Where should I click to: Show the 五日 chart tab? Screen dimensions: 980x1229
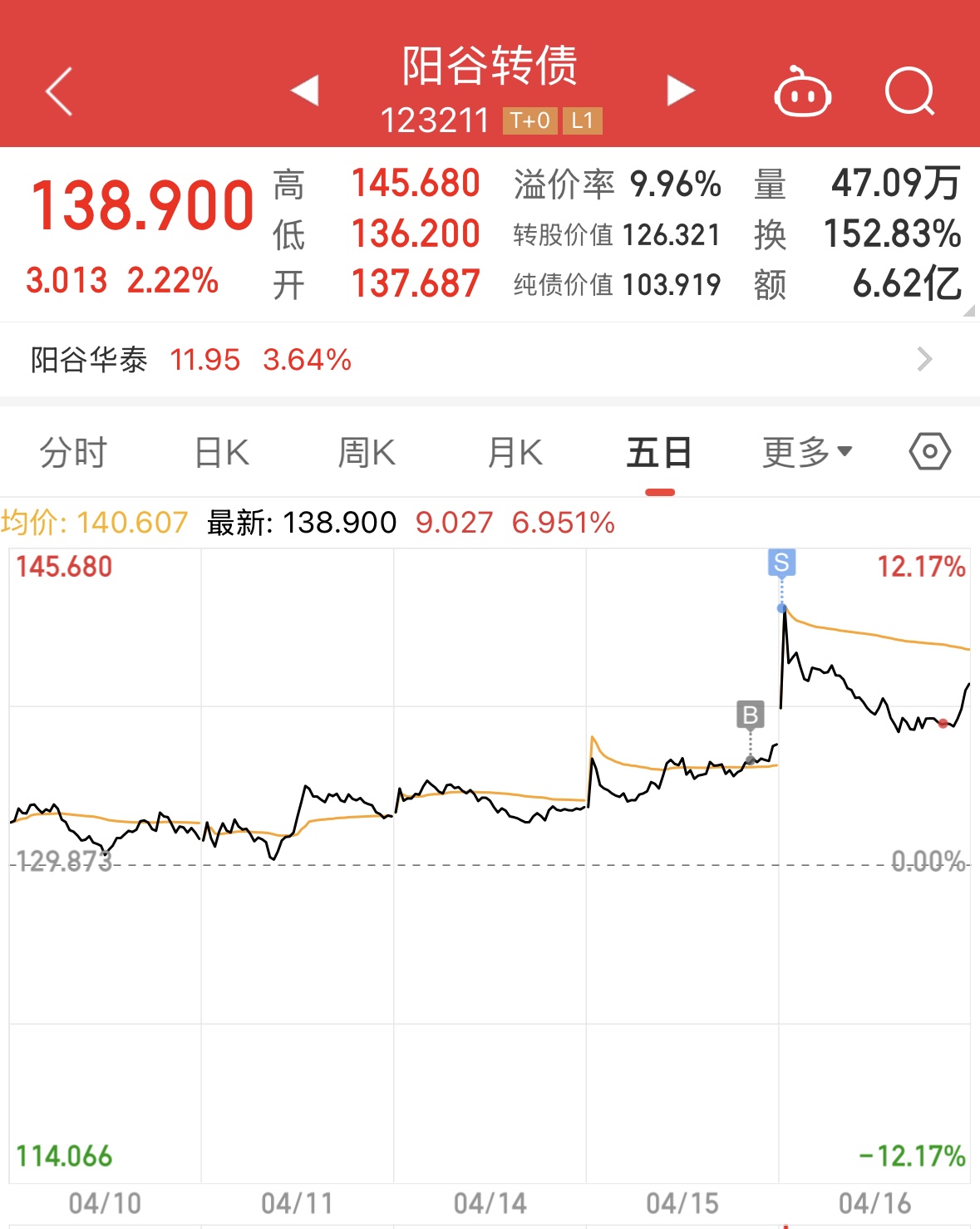click(659, 453)
